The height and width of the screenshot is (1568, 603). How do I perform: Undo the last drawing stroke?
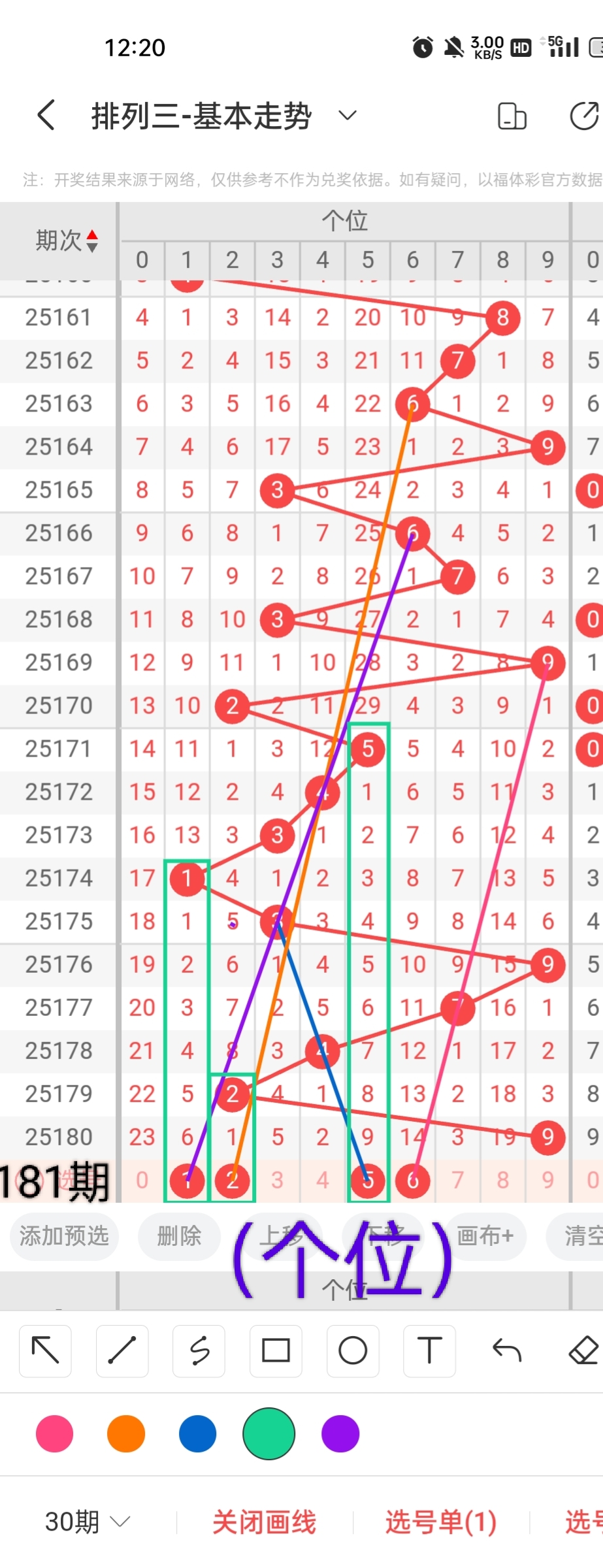click(506, 1350)
